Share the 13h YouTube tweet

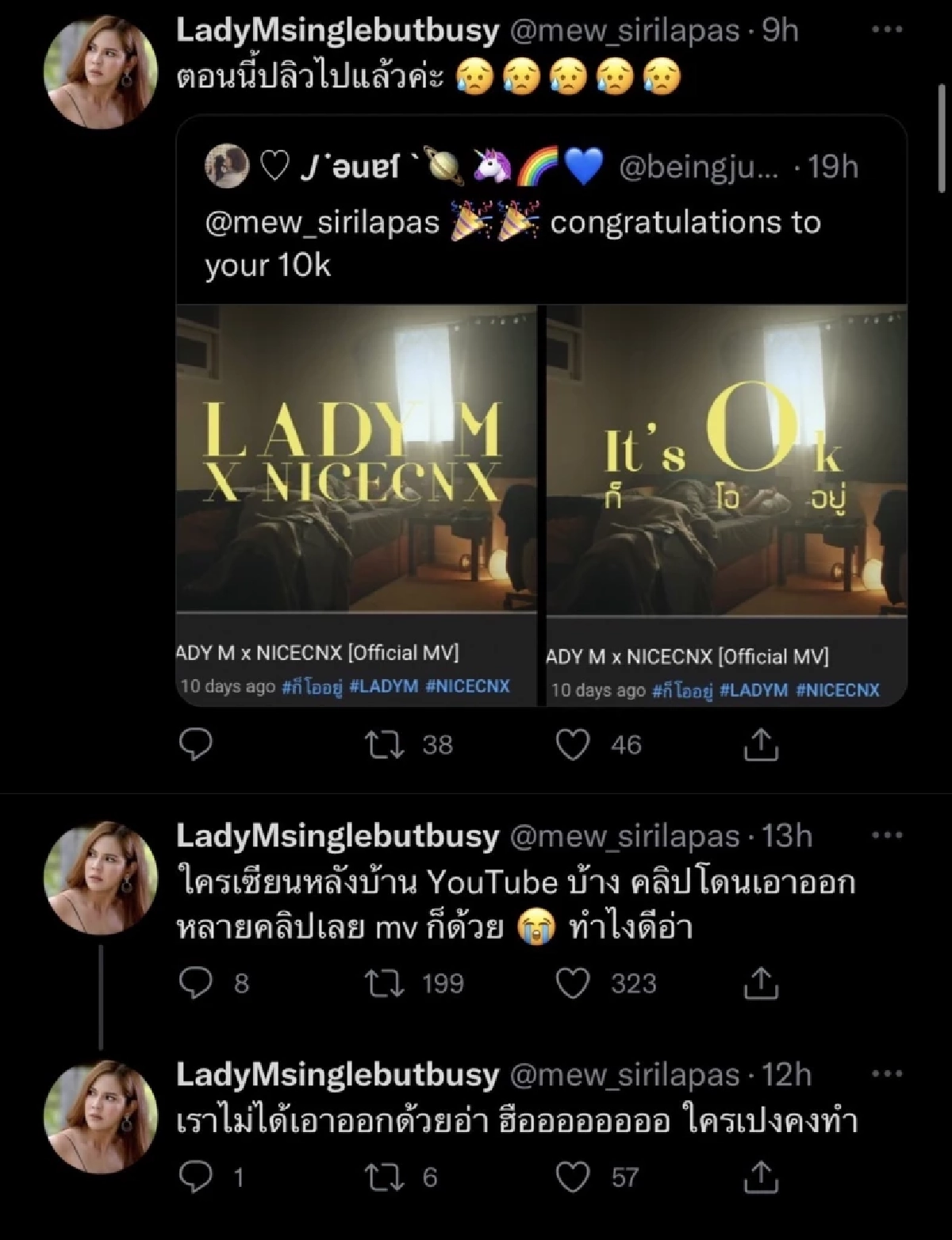point(761,983)
